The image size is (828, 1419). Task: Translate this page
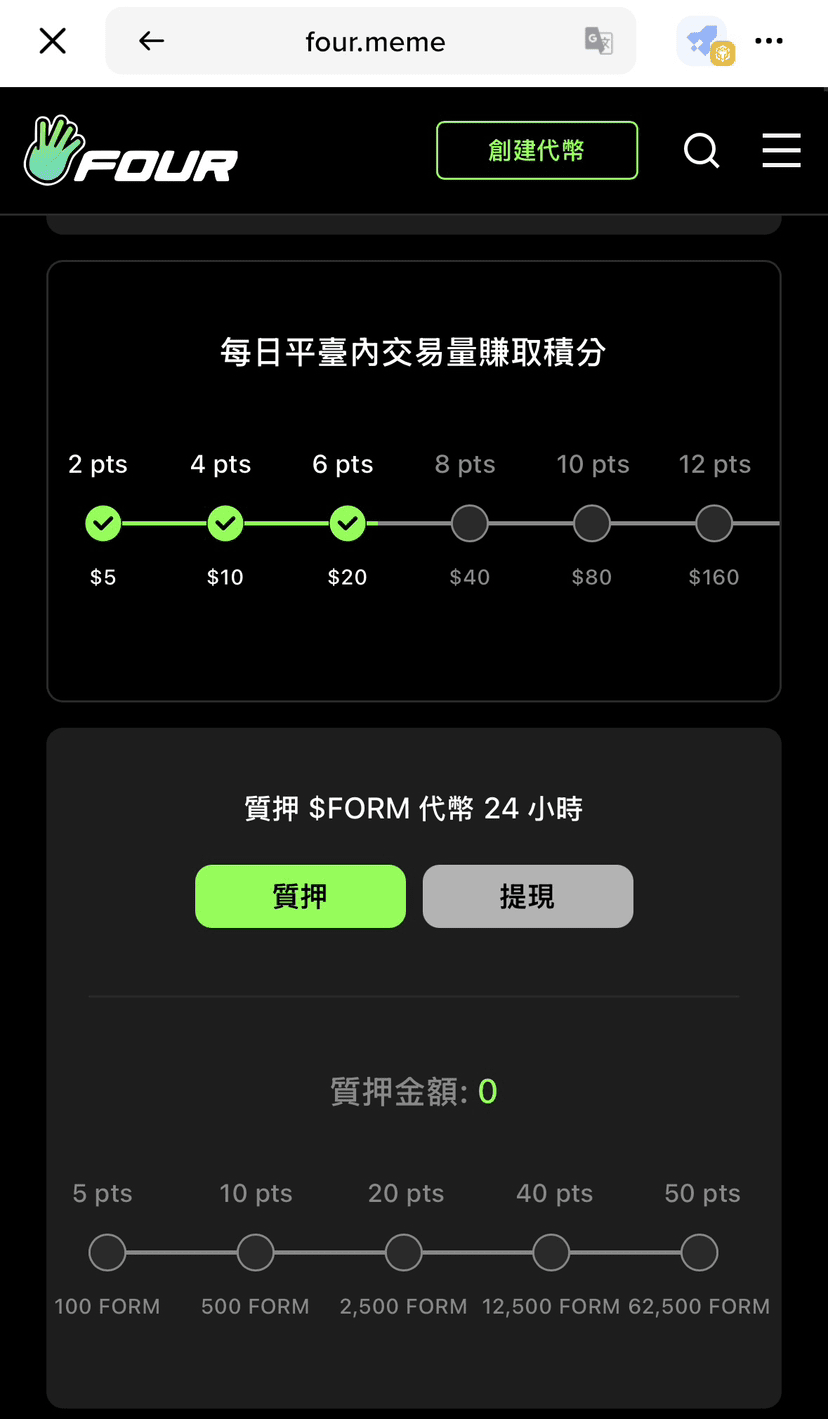click(598, 41)
